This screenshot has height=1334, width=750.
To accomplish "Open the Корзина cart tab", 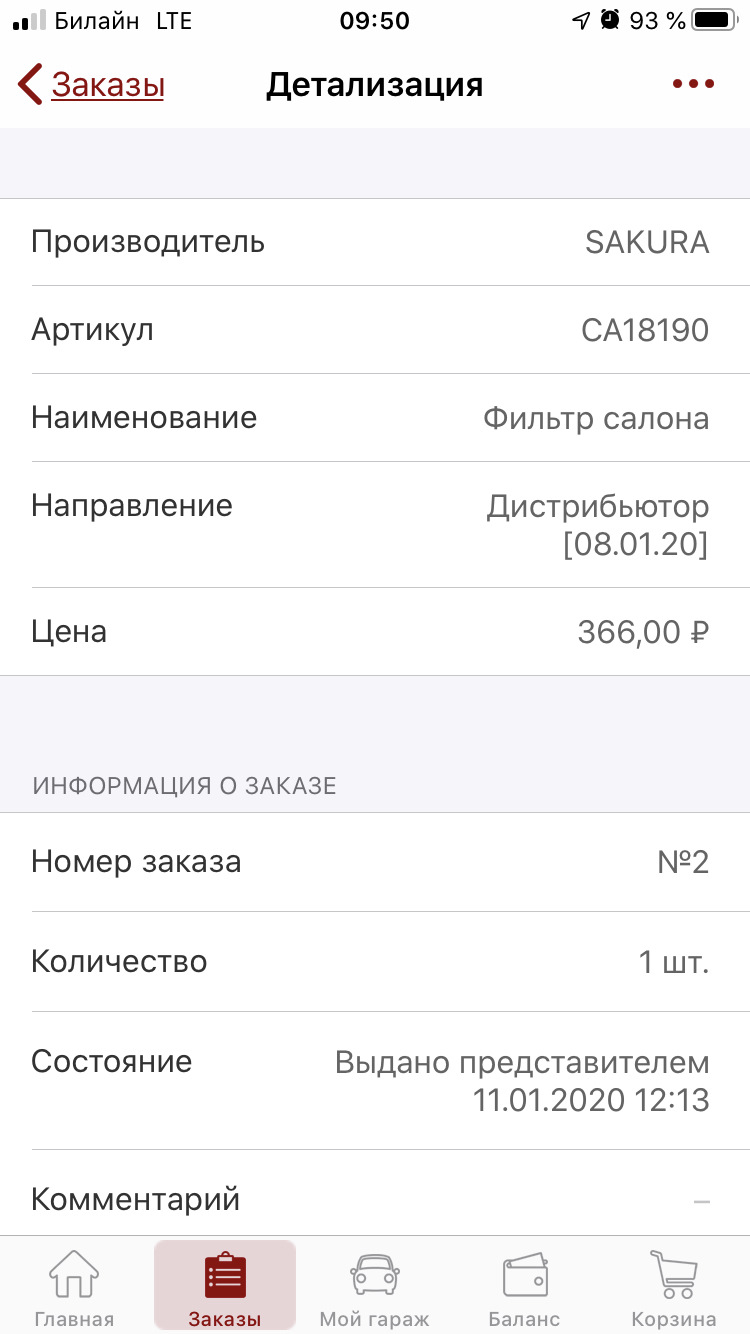I will click(673, 1288).
